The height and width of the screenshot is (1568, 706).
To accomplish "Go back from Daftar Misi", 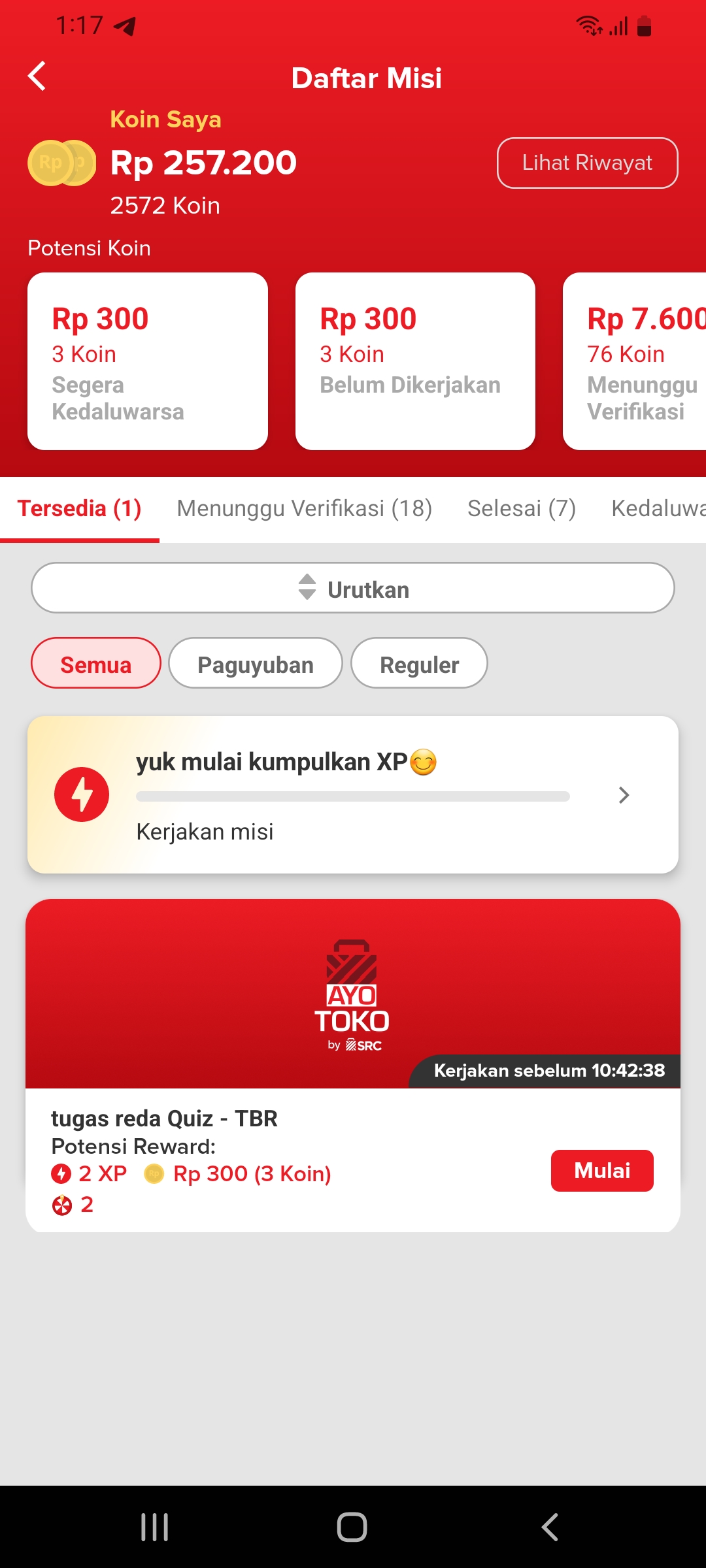I will pyautogui.click(x=37, y=76).
